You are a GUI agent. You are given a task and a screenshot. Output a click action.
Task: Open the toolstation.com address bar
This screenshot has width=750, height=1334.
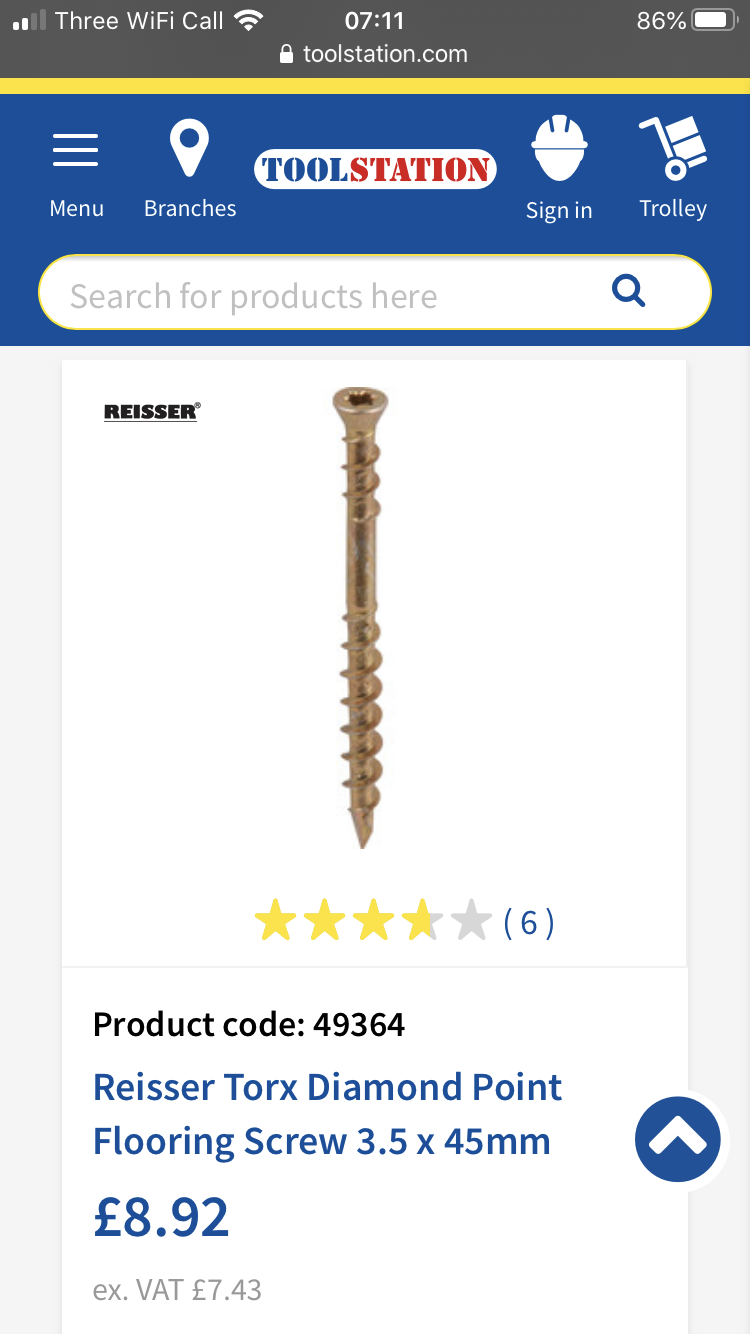pos(385,54)
